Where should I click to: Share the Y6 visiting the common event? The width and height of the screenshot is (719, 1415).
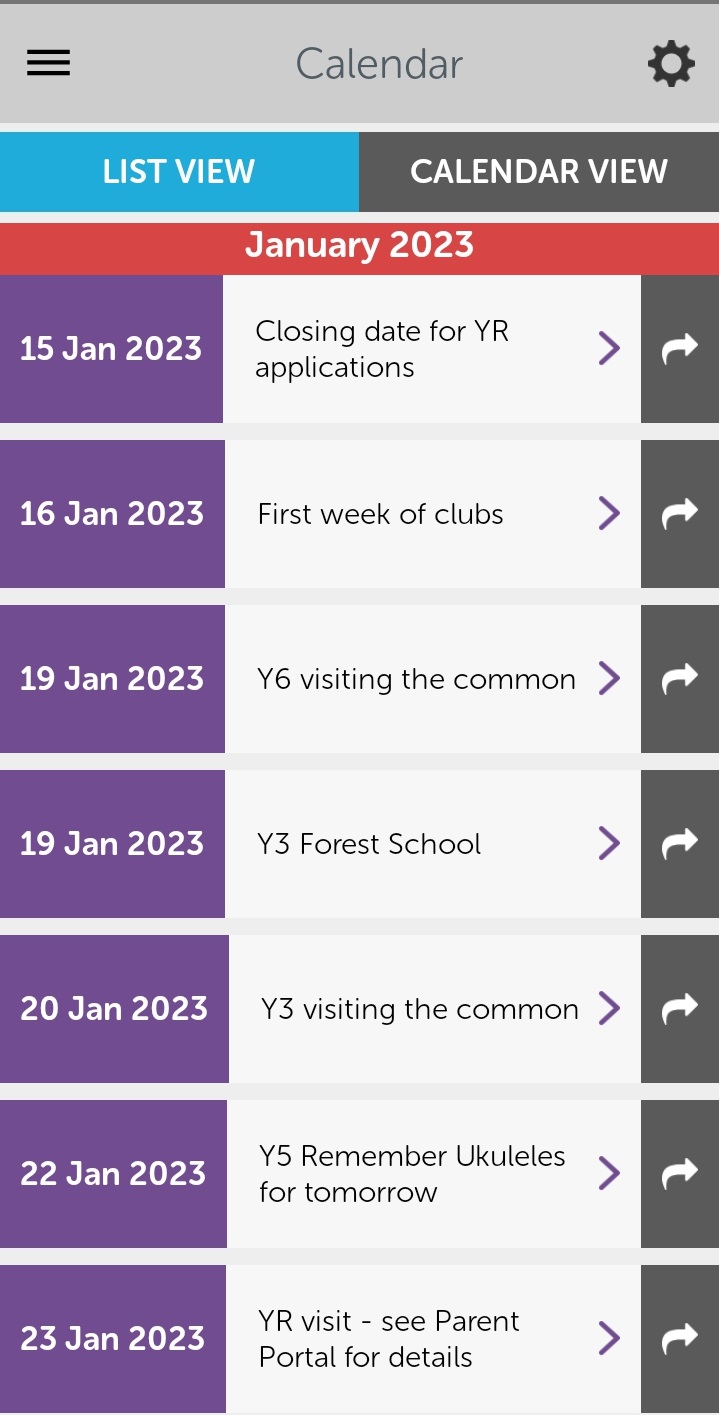point(680,679)
